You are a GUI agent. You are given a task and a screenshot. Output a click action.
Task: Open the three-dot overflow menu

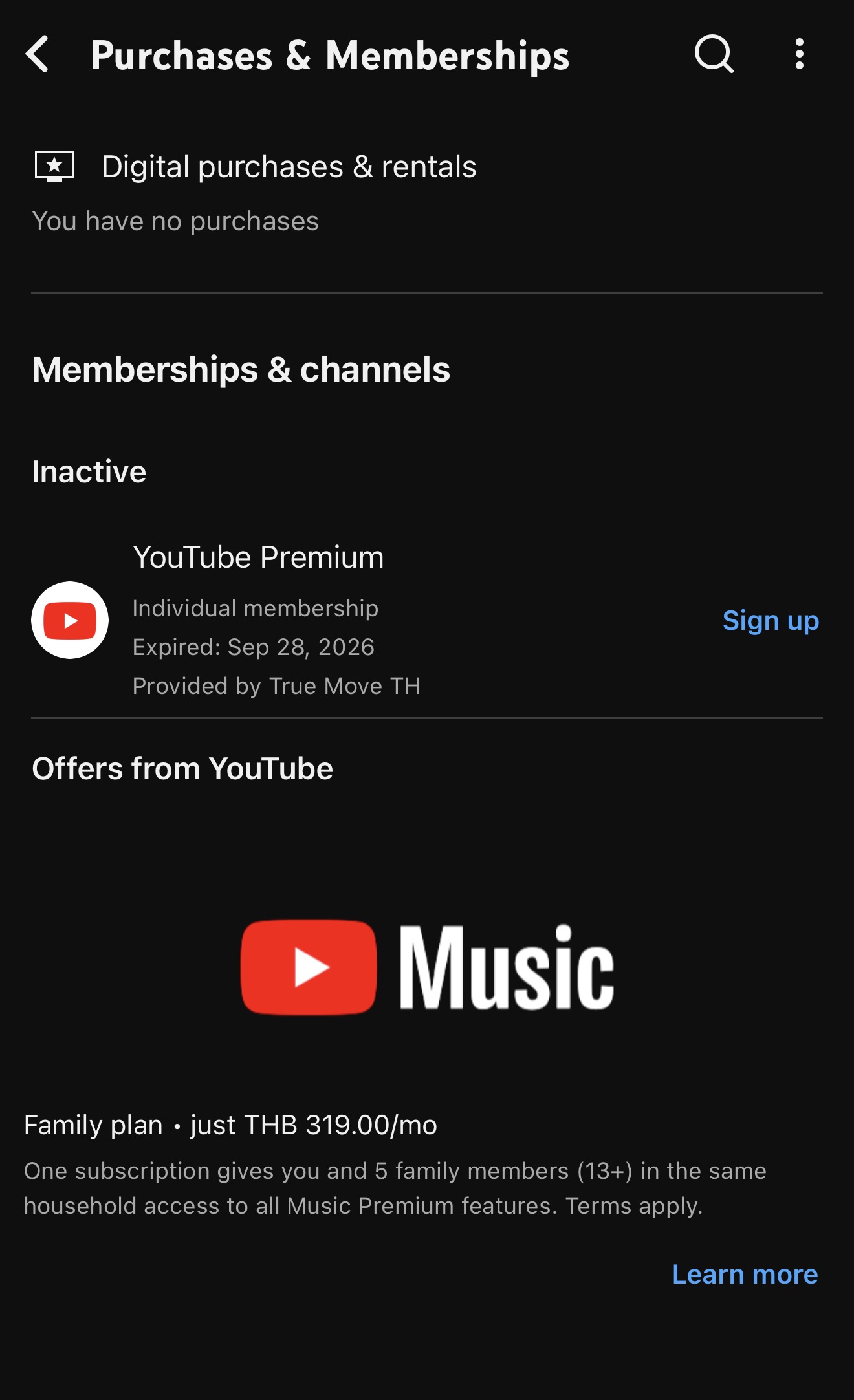point(800,54)
